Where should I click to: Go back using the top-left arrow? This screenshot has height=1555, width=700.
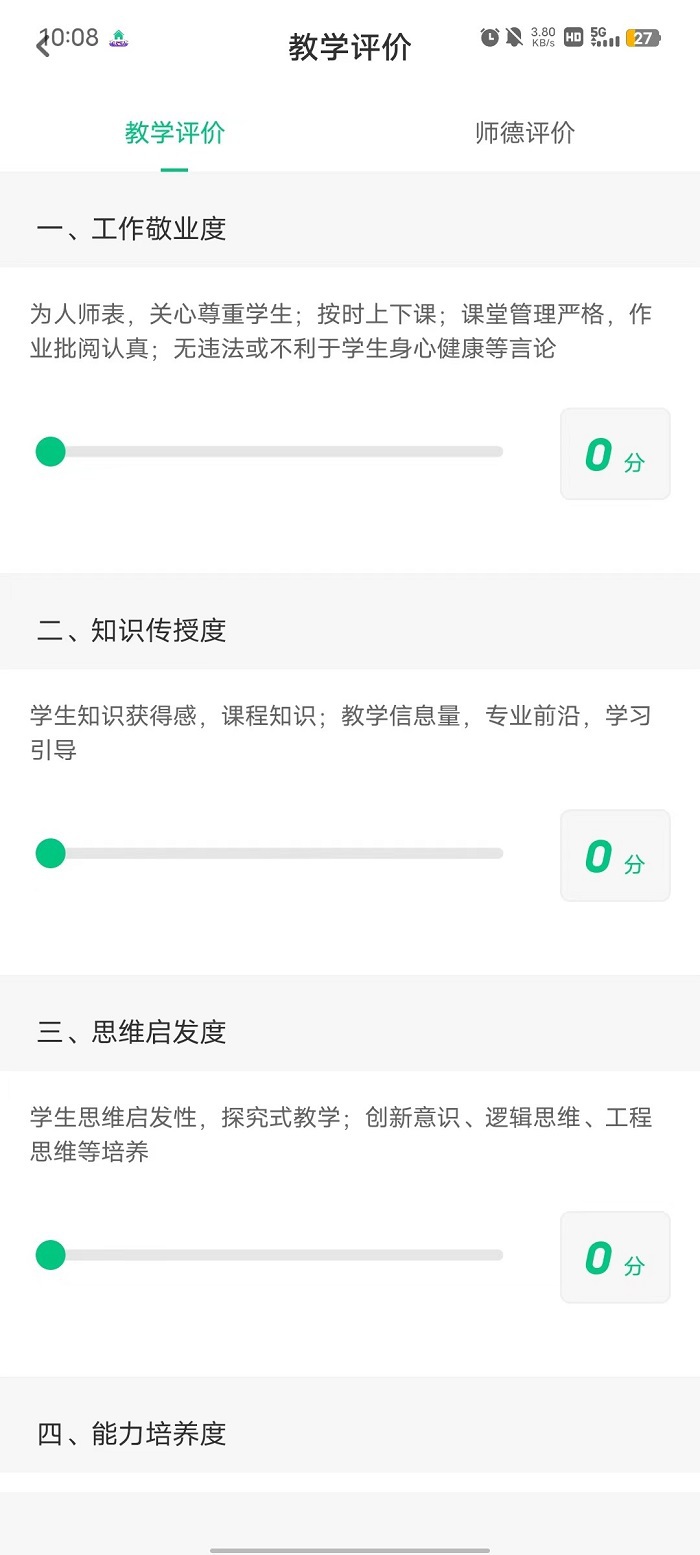[42, 45]
